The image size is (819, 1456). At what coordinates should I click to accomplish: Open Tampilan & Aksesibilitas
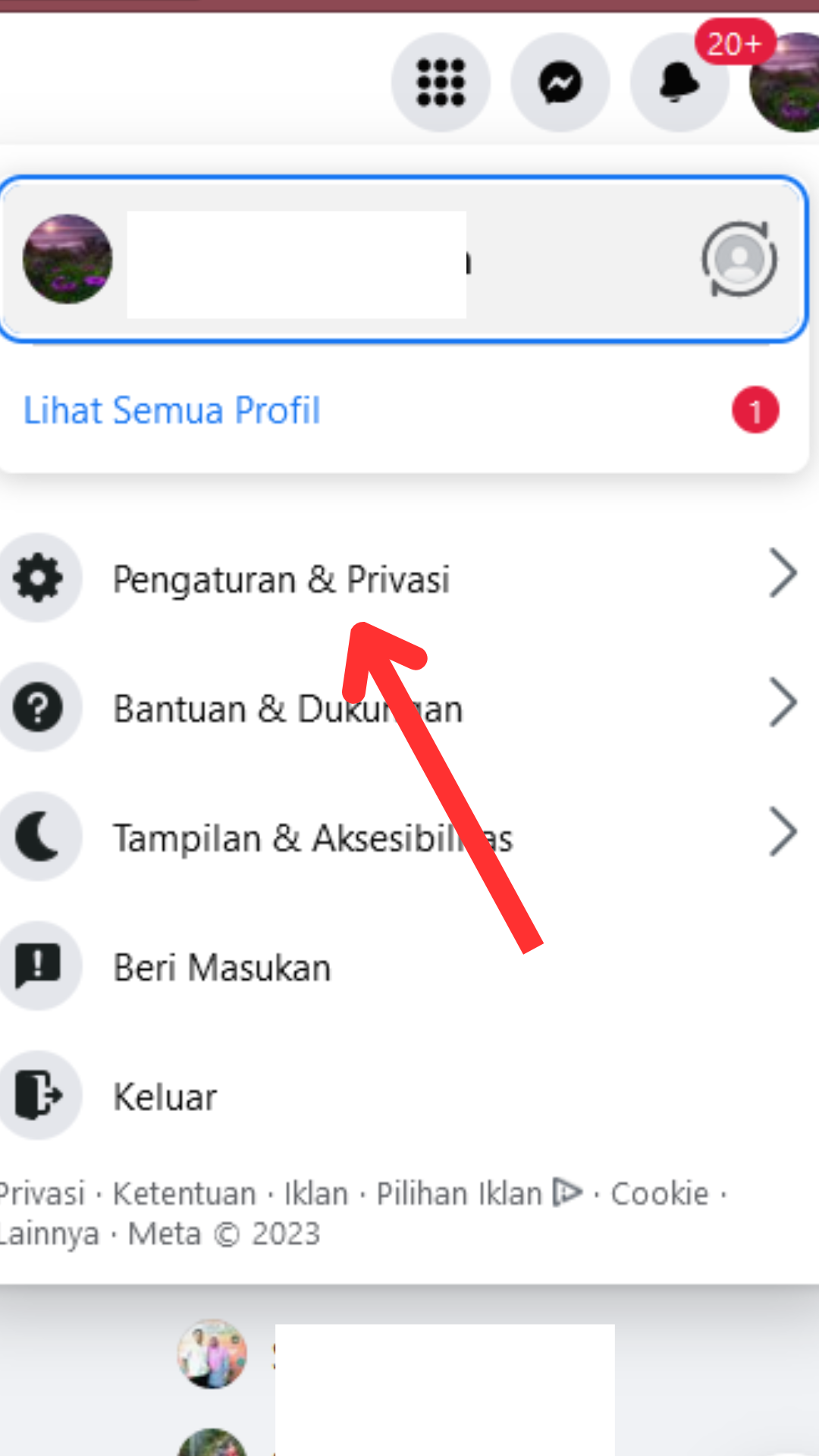[312, 839]
